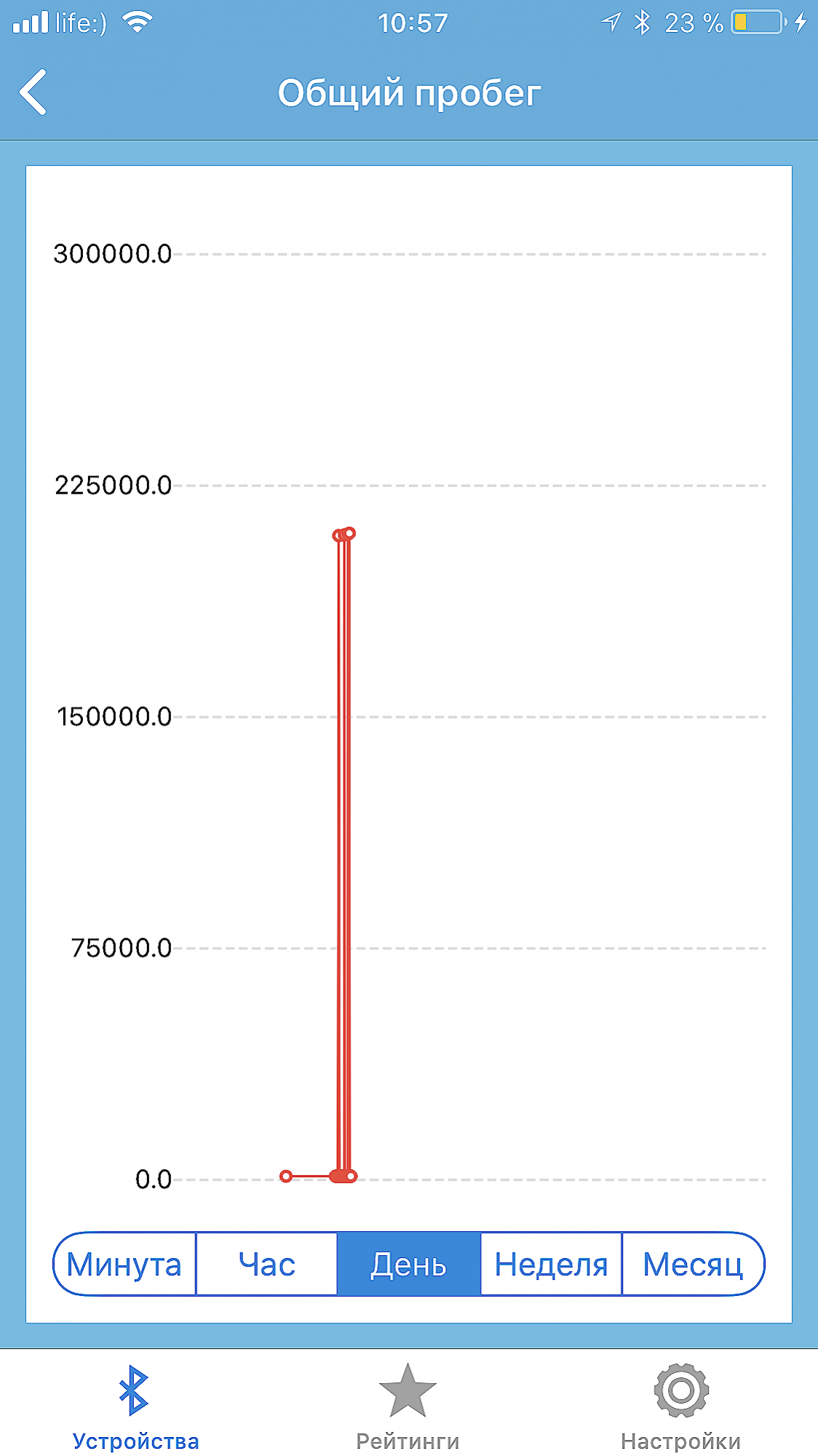Open the Устройства tab
The width and height of the screenshot is (818, 1456).
click(x=135, y=1408)
